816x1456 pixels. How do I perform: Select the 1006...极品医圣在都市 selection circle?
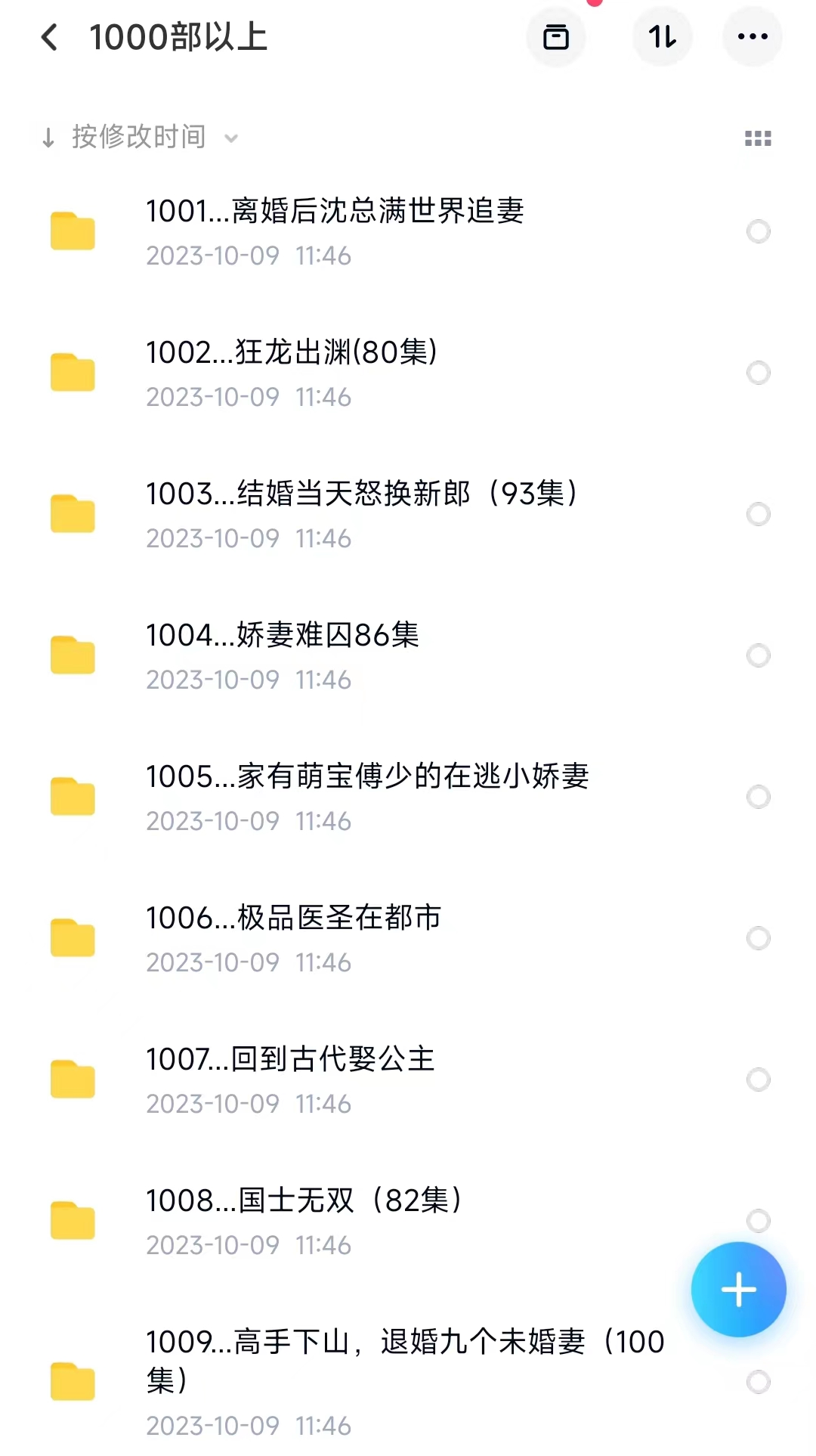tap(758, 938)
